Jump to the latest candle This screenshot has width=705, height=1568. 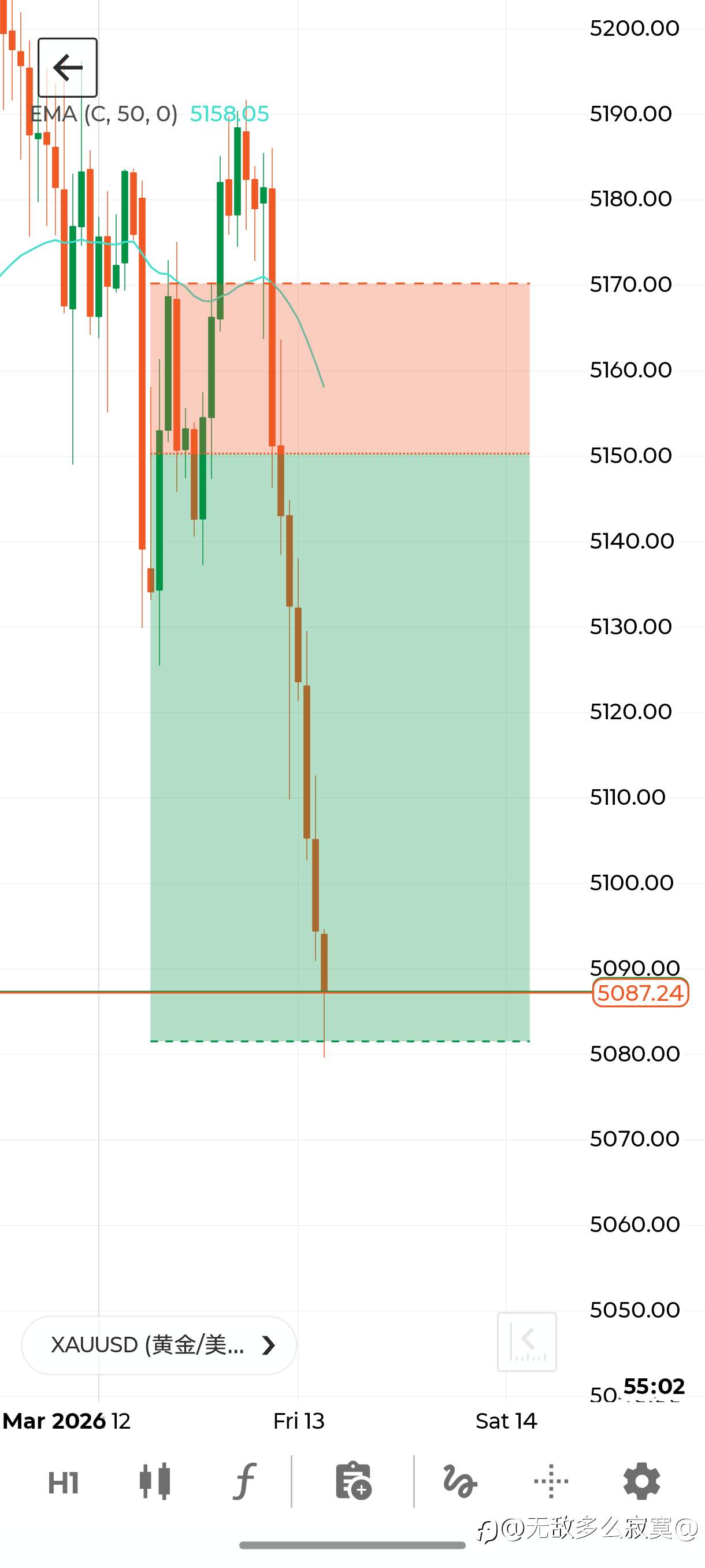[x=527, y=1341]
